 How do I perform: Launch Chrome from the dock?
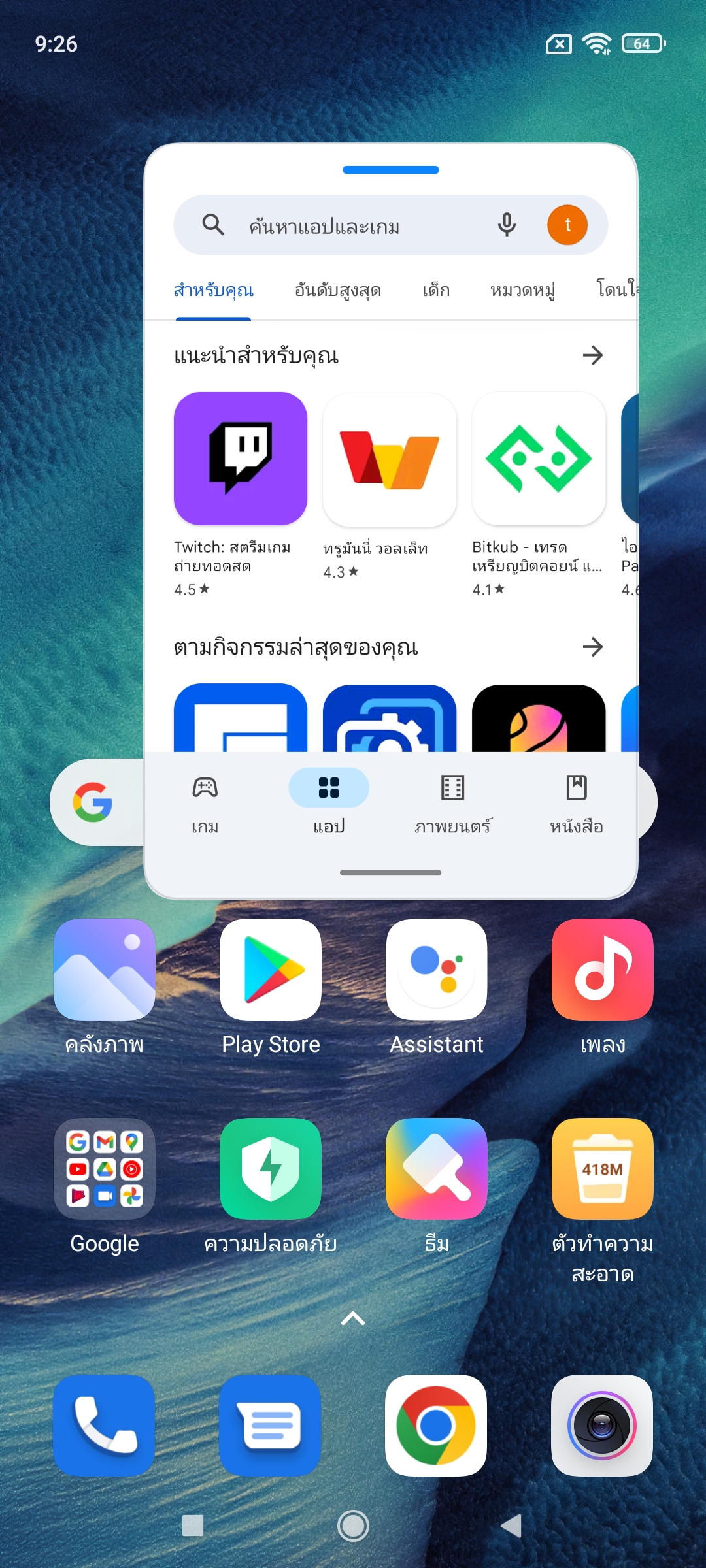click(x=437, y=1426)
